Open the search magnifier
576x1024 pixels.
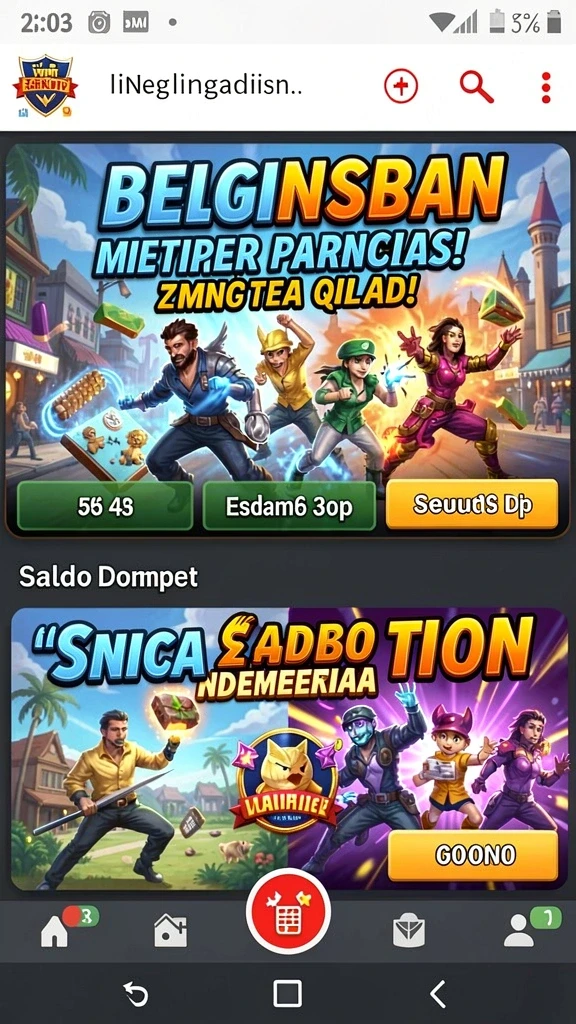tap(477, 86)
